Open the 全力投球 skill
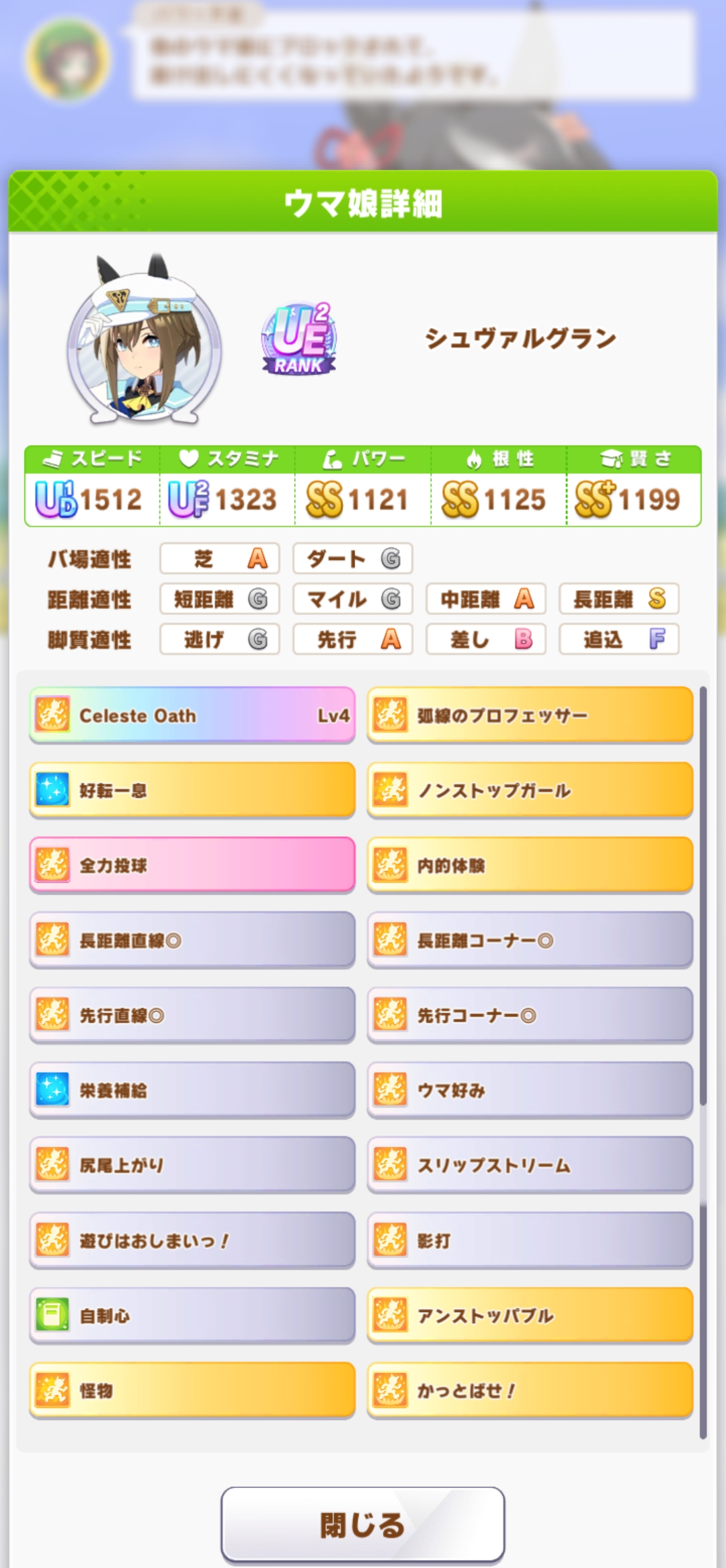This screenshot has width=726, height=1568. [192, 865]
